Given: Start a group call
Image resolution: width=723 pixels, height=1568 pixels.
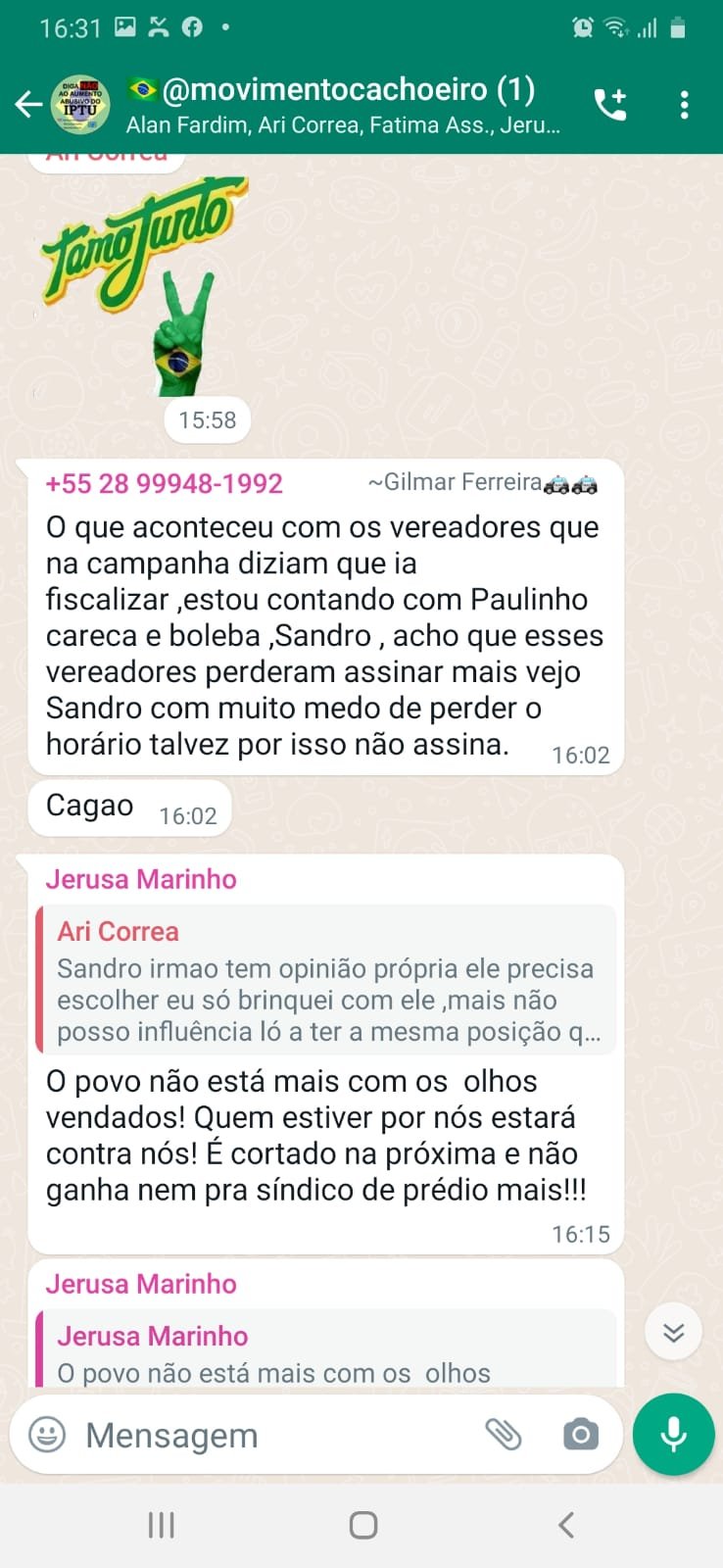Looking at the screenshot, I should point(609,104).
